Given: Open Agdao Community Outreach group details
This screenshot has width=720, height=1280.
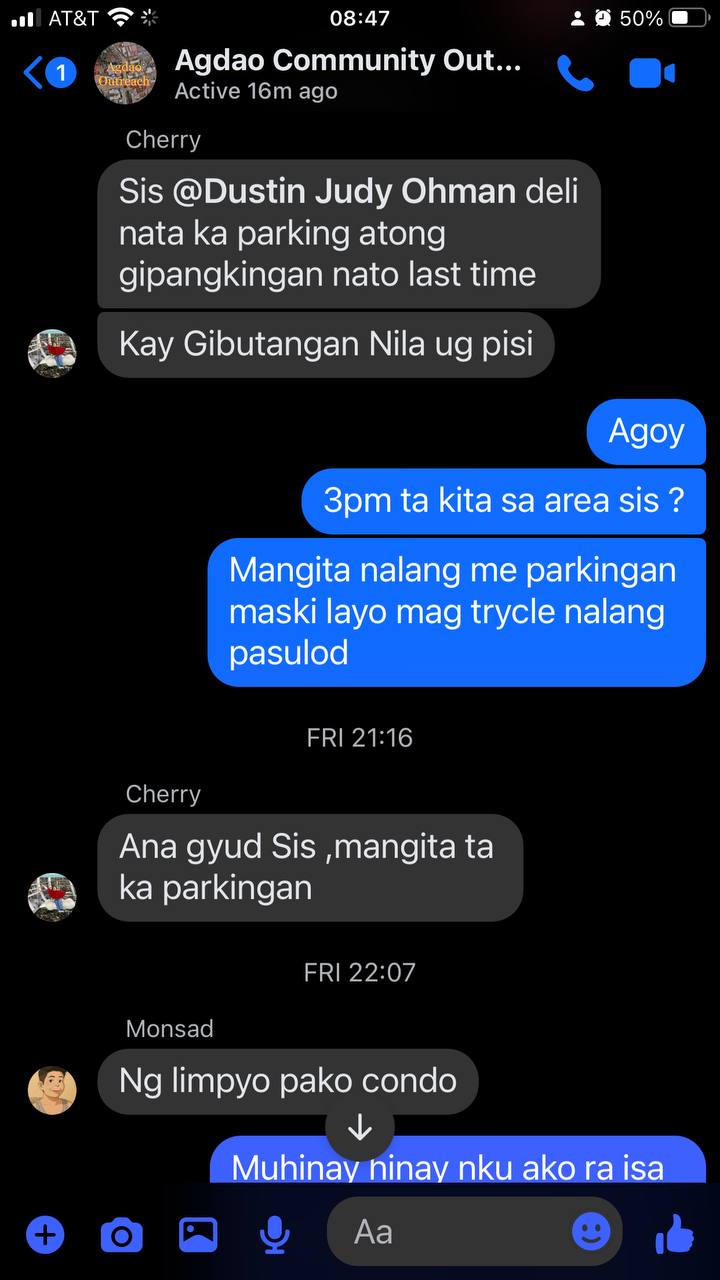Looking at the screenshot, I should point(345,73).
